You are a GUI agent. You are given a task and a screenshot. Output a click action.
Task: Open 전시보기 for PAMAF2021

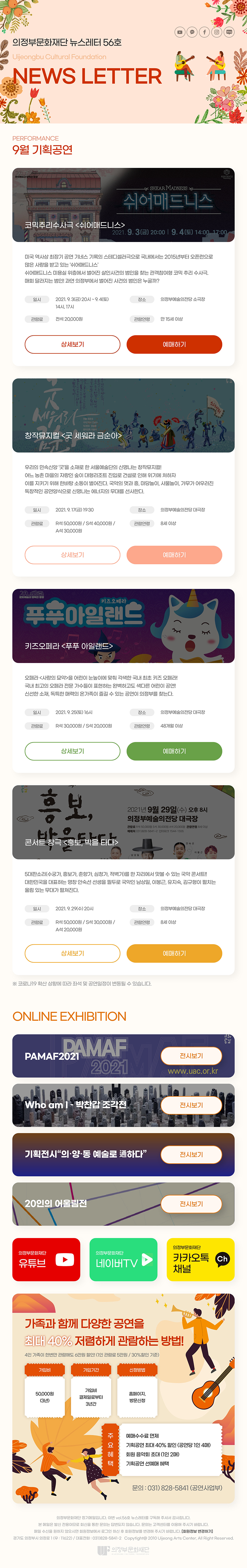pos(191,1056)
